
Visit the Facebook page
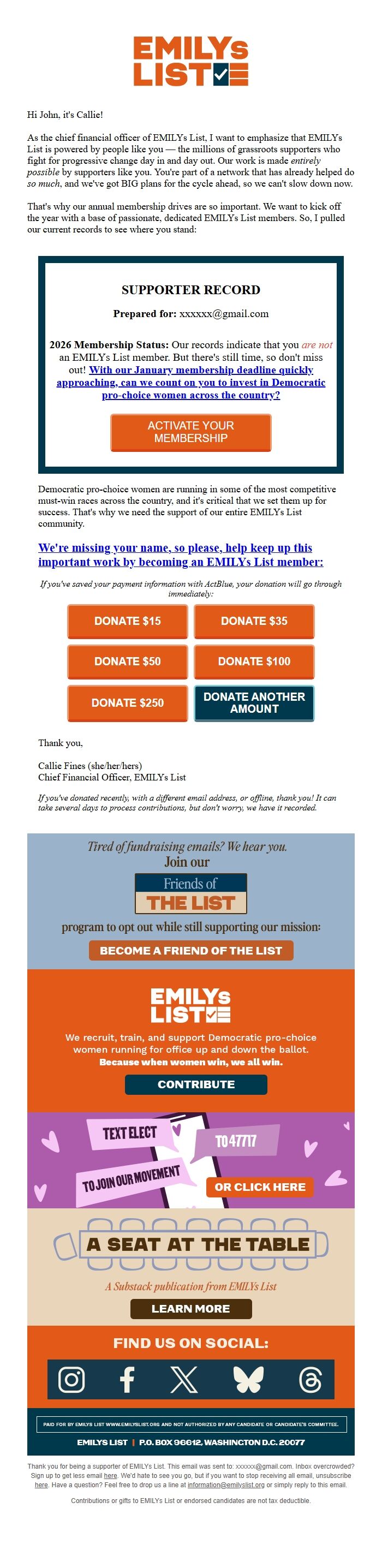(127, 1379)
